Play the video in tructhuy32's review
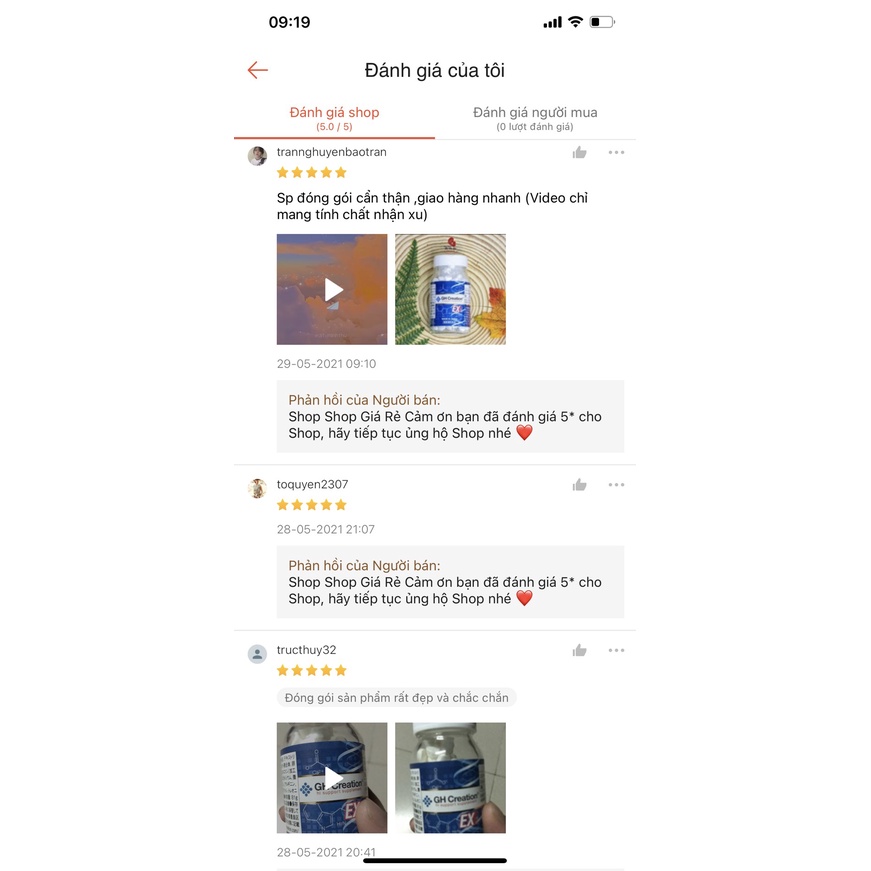Screen dimensions: 871x871 pyautogui.click(x=332, y=778)
